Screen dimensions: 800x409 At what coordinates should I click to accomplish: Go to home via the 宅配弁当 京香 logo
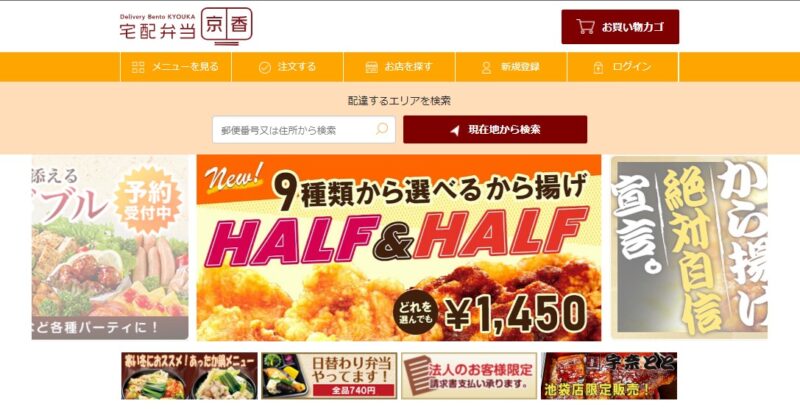[186, 26]
